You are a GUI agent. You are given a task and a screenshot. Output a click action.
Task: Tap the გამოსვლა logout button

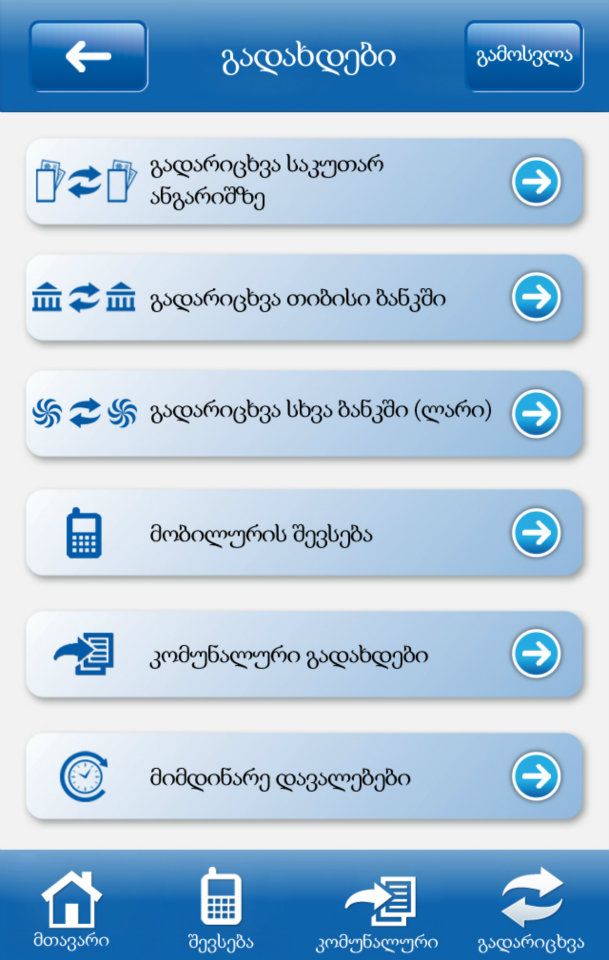[523, 57]
